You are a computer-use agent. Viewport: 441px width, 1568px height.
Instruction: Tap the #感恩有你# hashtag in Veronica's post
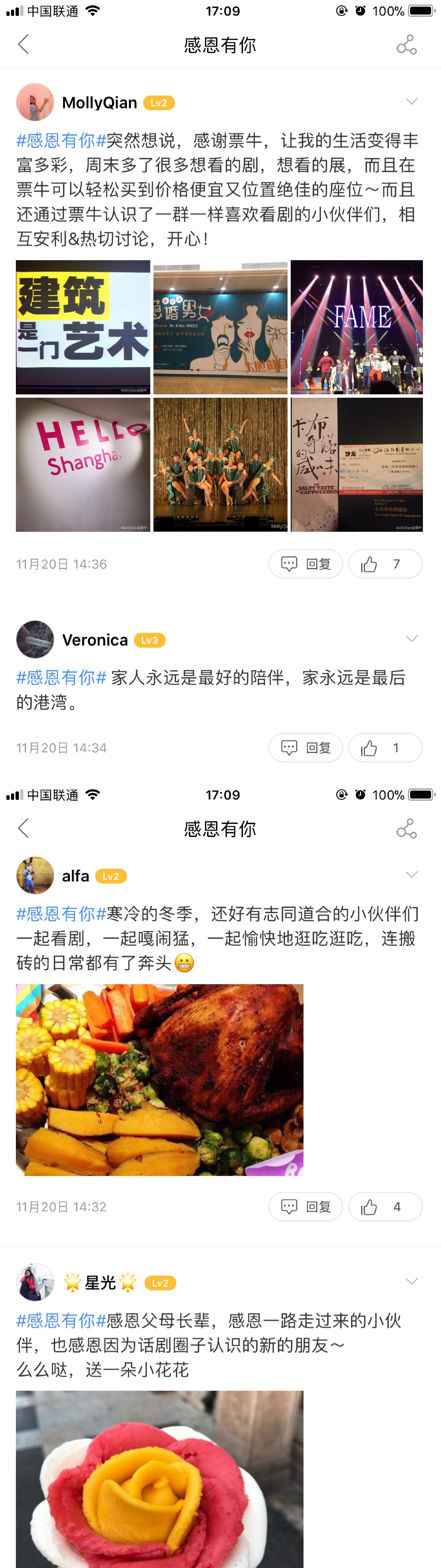[61, 677]
